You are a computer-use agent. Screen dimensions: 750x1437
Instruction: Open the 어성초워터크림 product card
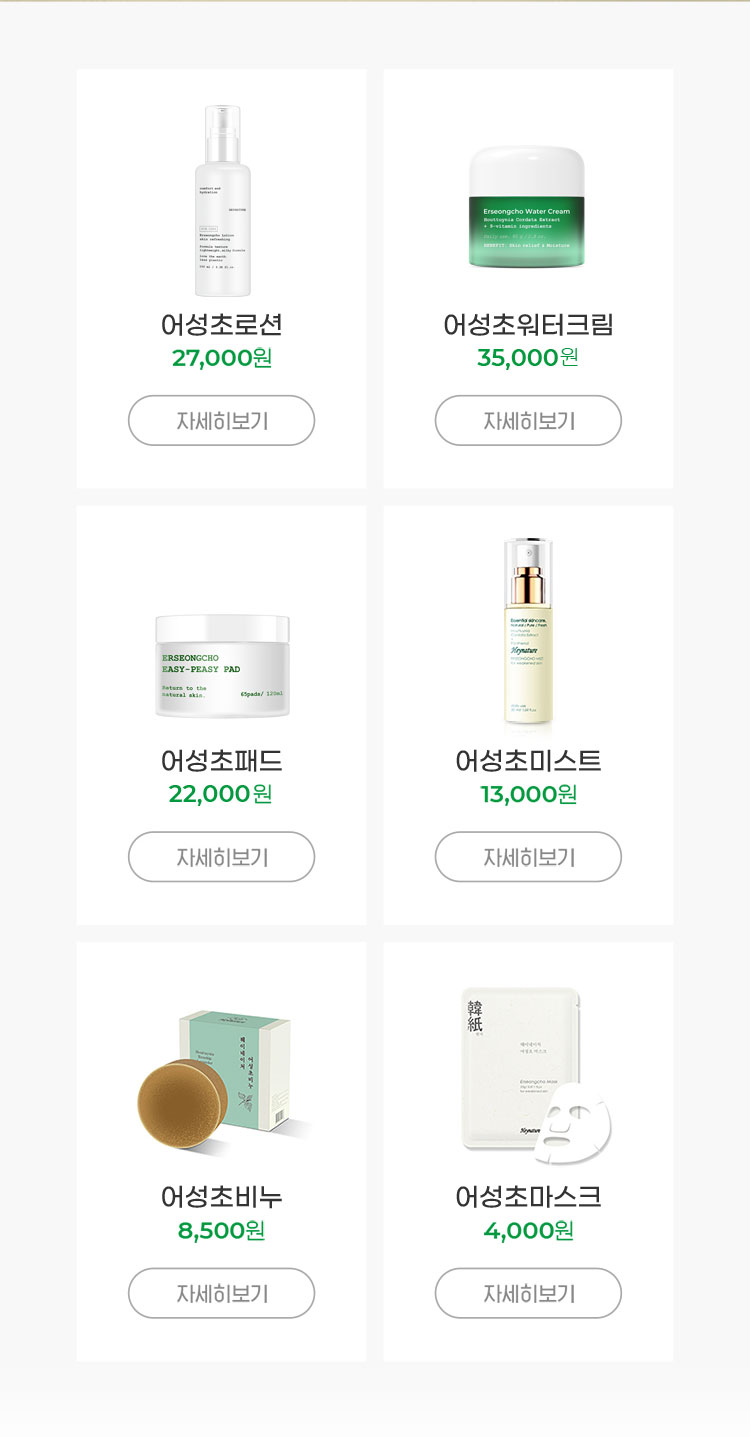[x=528, y=279]
